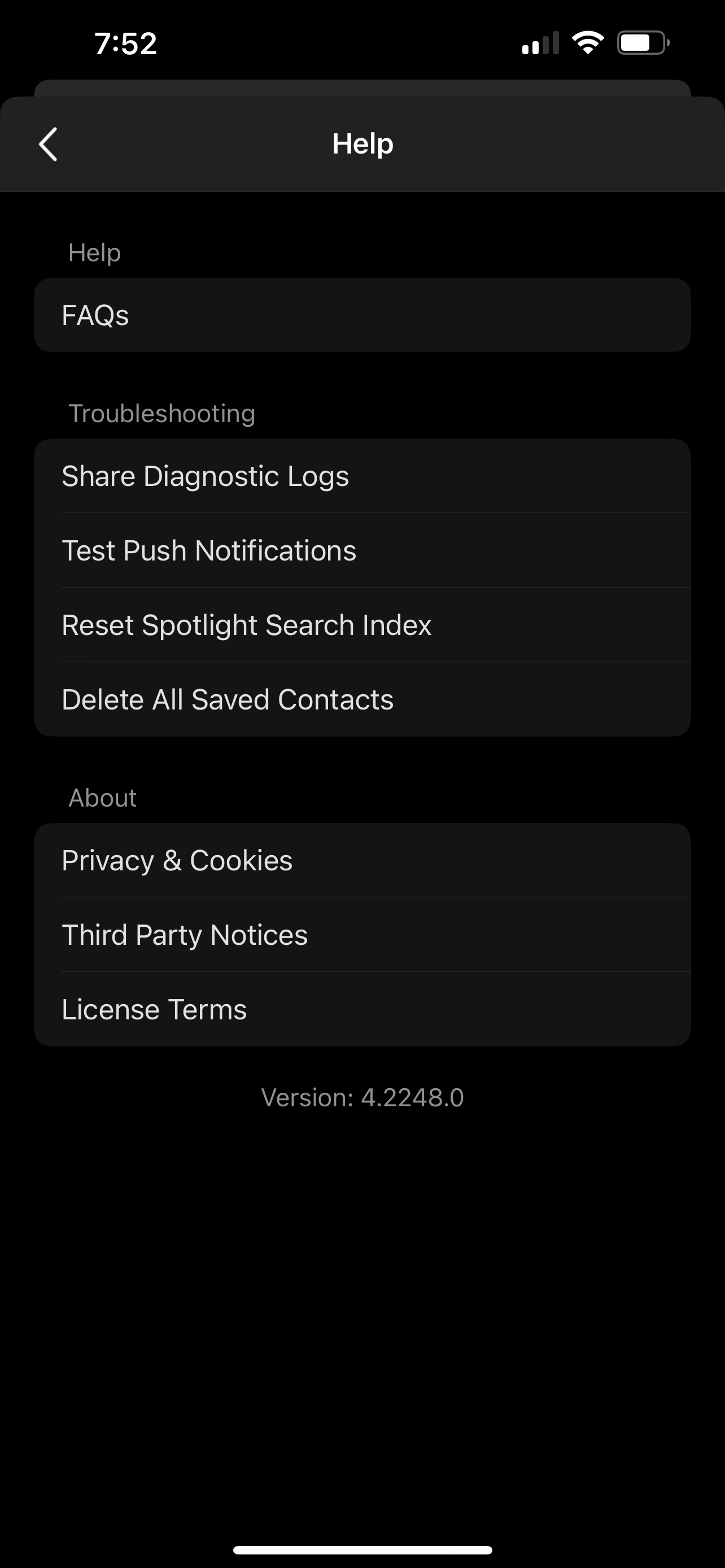Select Share Diagnostic Logs
Screen dimensions: 725x1568
coord(361,476)
